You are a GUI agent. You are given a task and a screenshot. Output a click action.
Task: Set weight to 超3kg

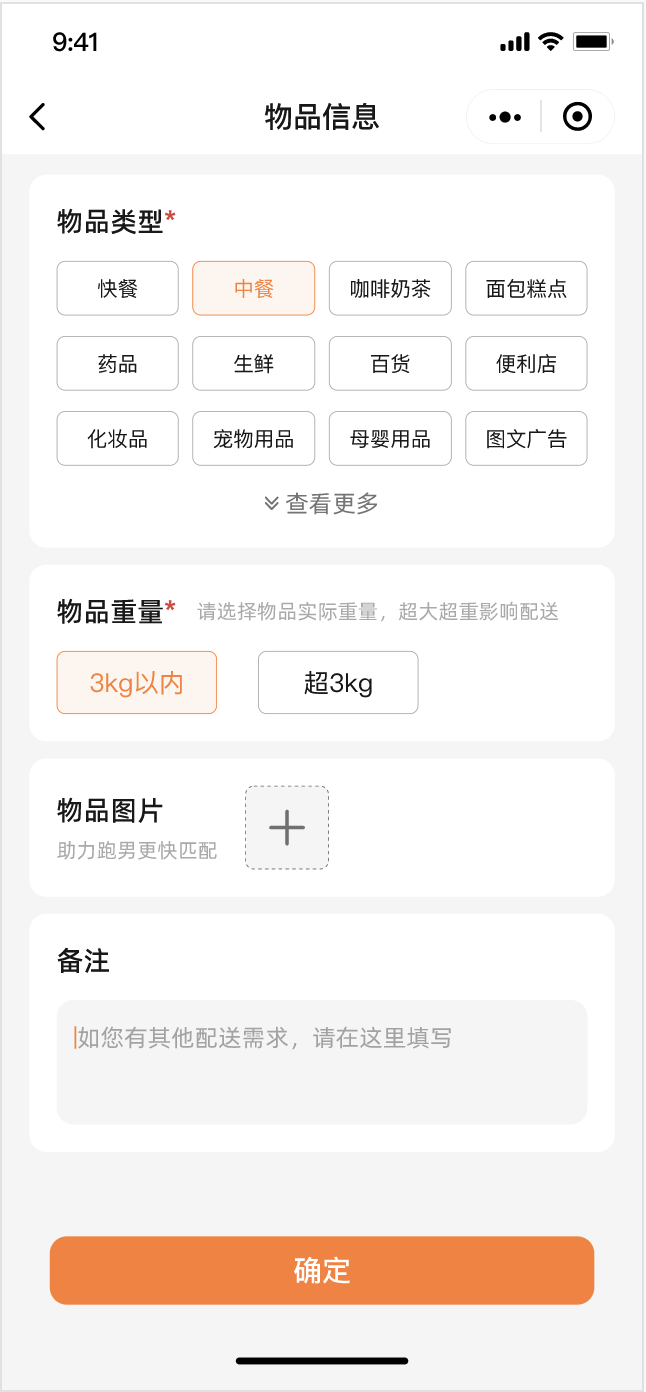[x=338, y=683]
